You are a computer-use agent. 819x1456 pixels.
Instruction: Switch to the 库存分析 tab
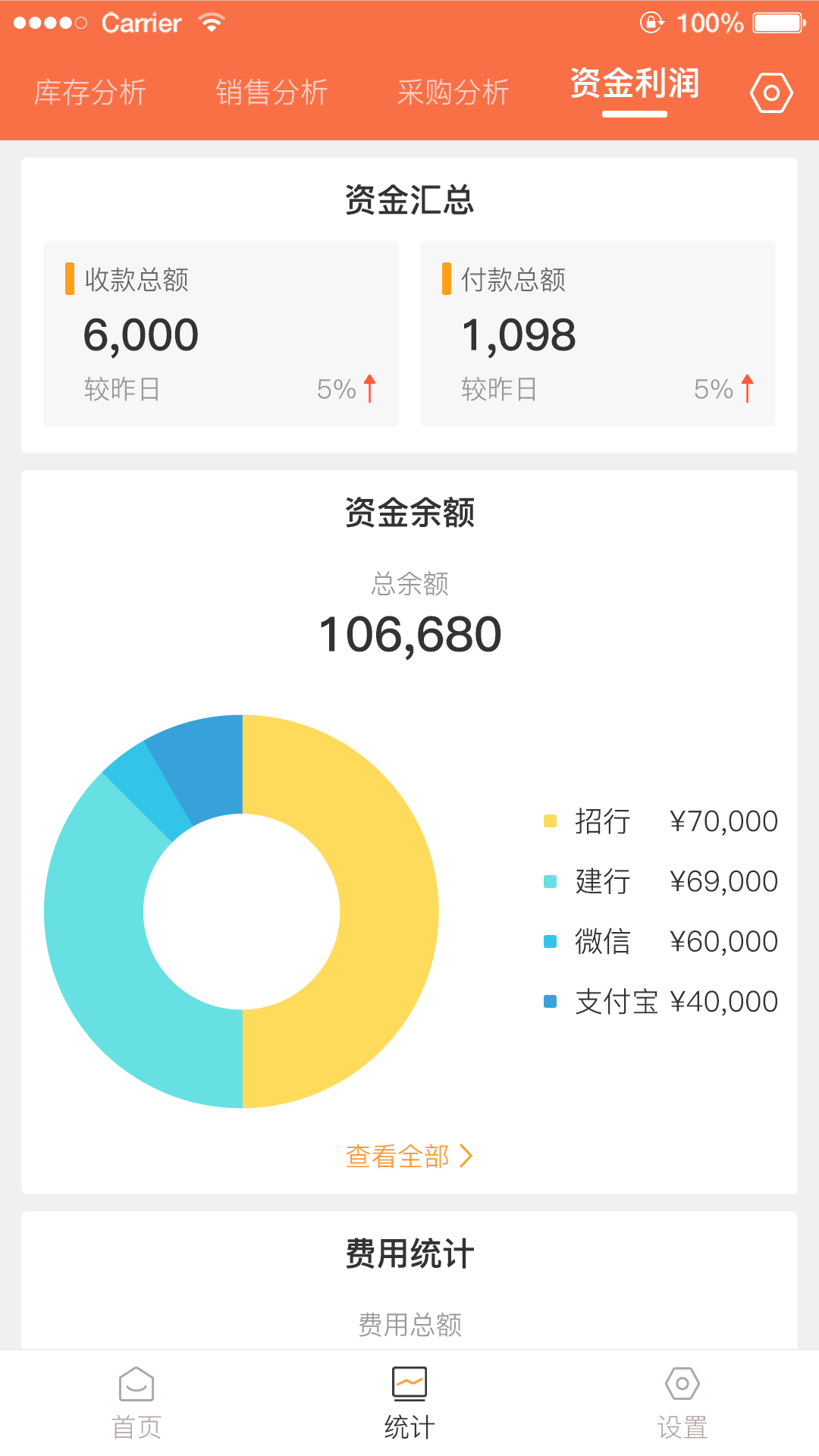[89, 93]
